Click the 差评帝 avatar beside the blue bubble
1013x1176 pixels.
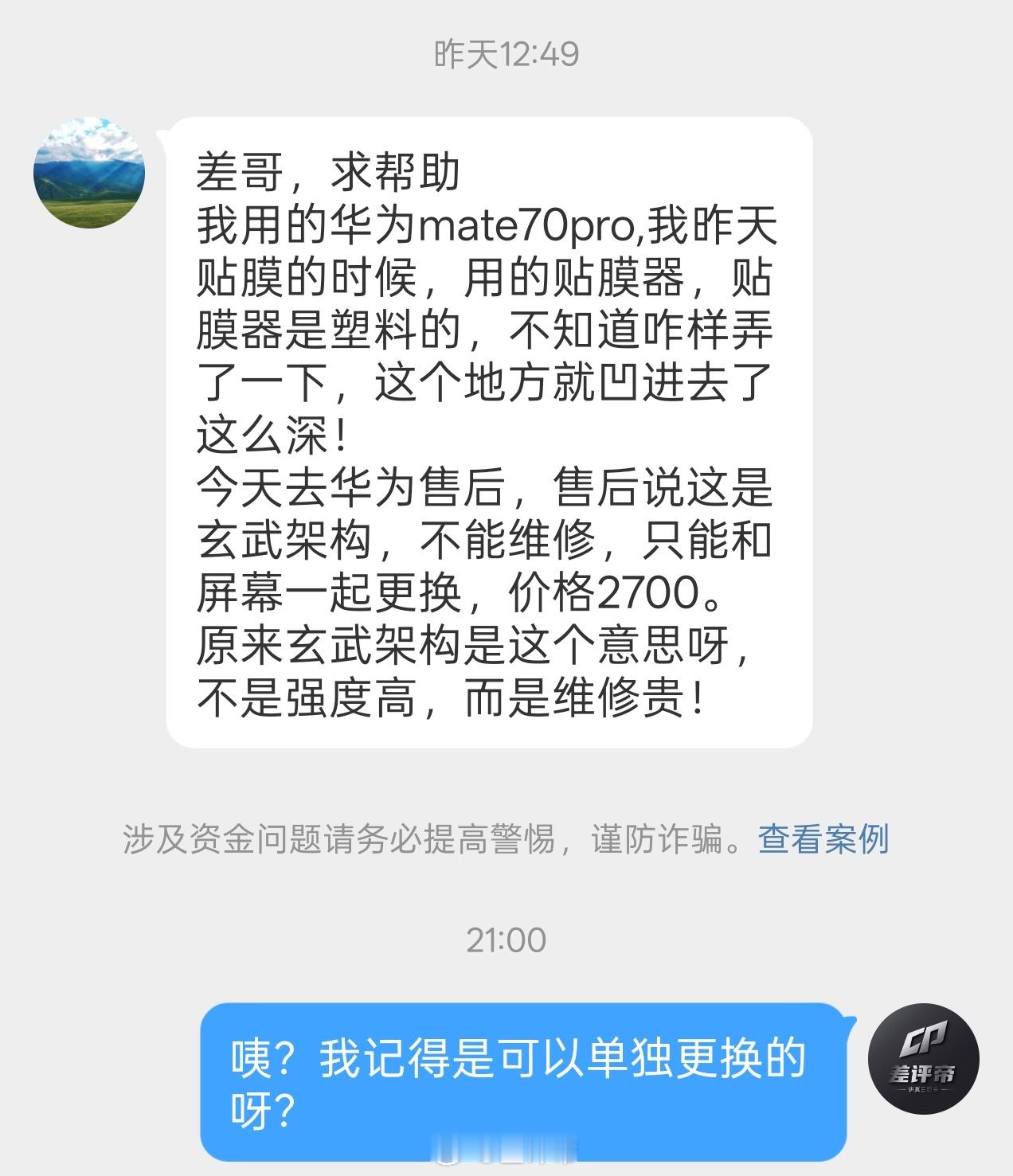924,1061
